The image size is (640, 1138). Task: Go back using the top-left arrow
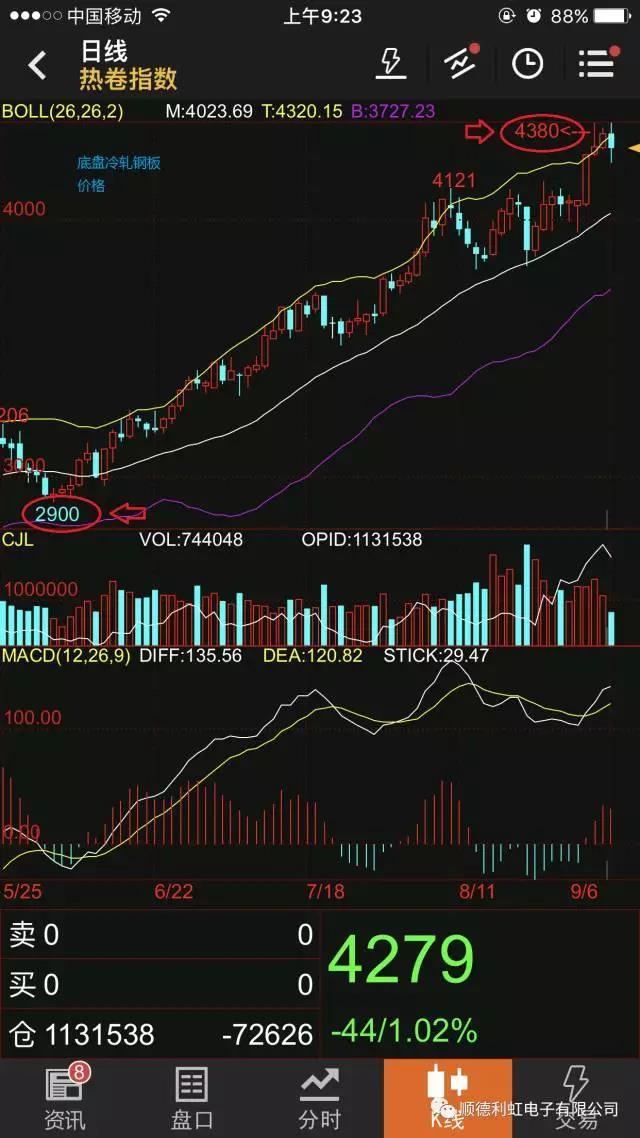click(37, 65)
